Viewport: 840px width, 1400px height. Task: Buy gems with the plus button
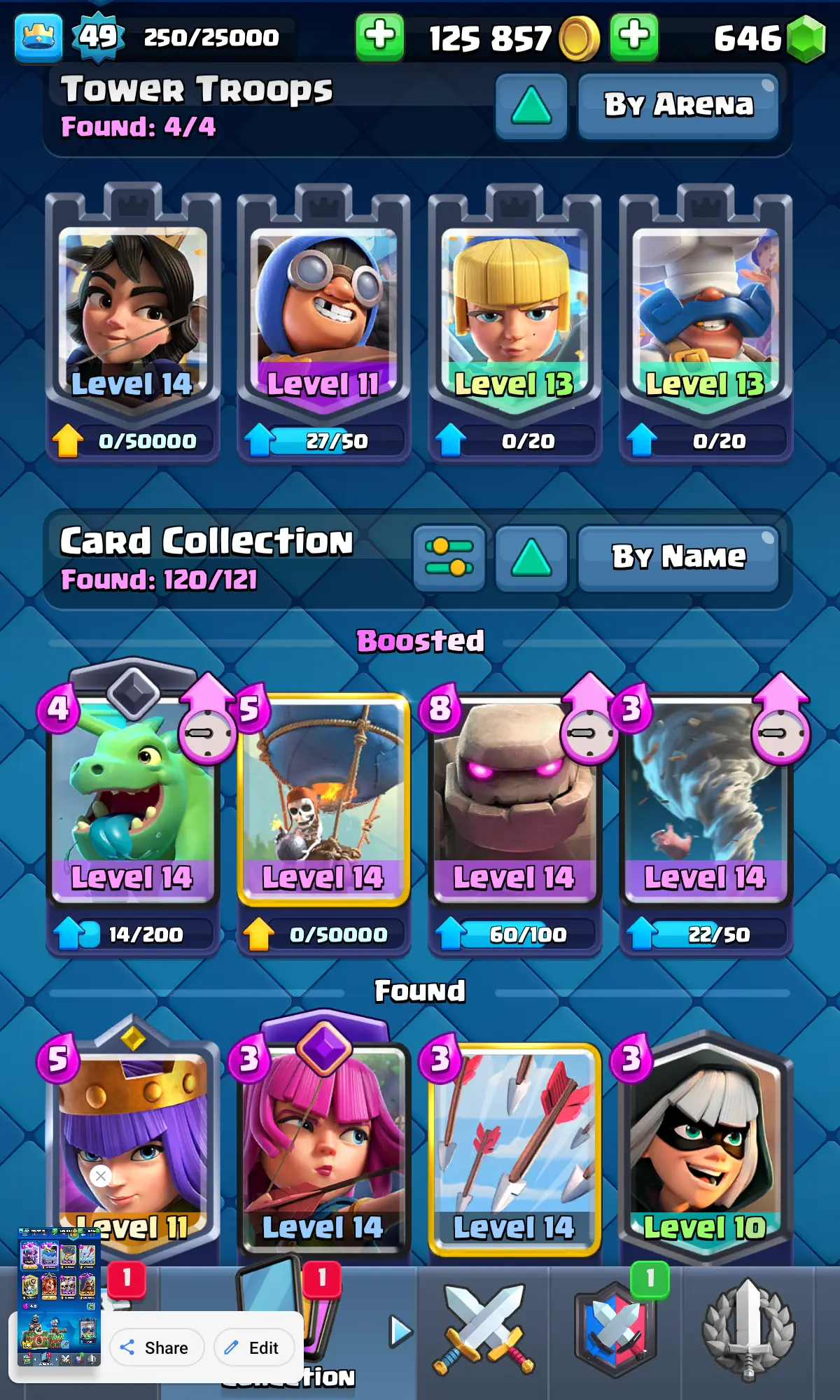click(633, 36)
